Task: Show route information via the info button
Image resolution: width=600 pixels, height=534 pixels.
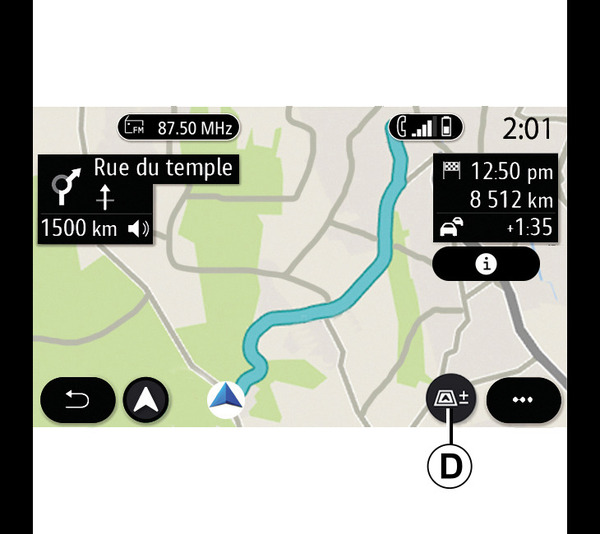Action: click(487, 264)
